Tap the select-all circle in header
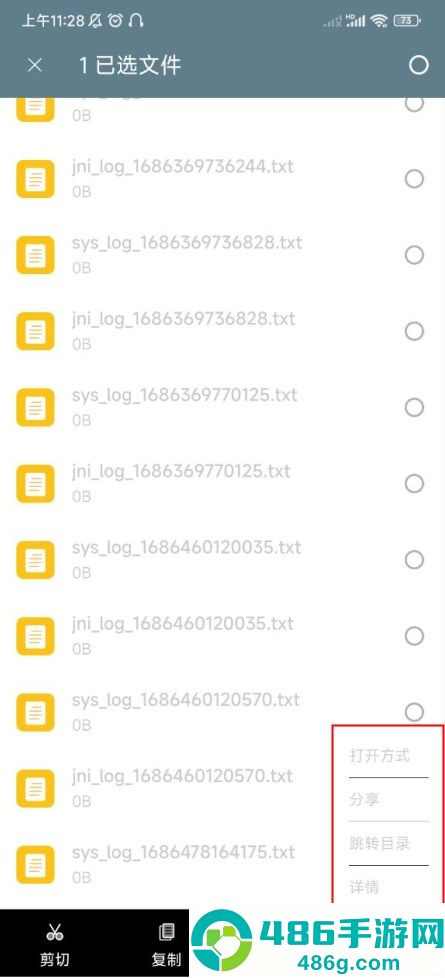This screenshot has height=978, width=445. point(419,65)
